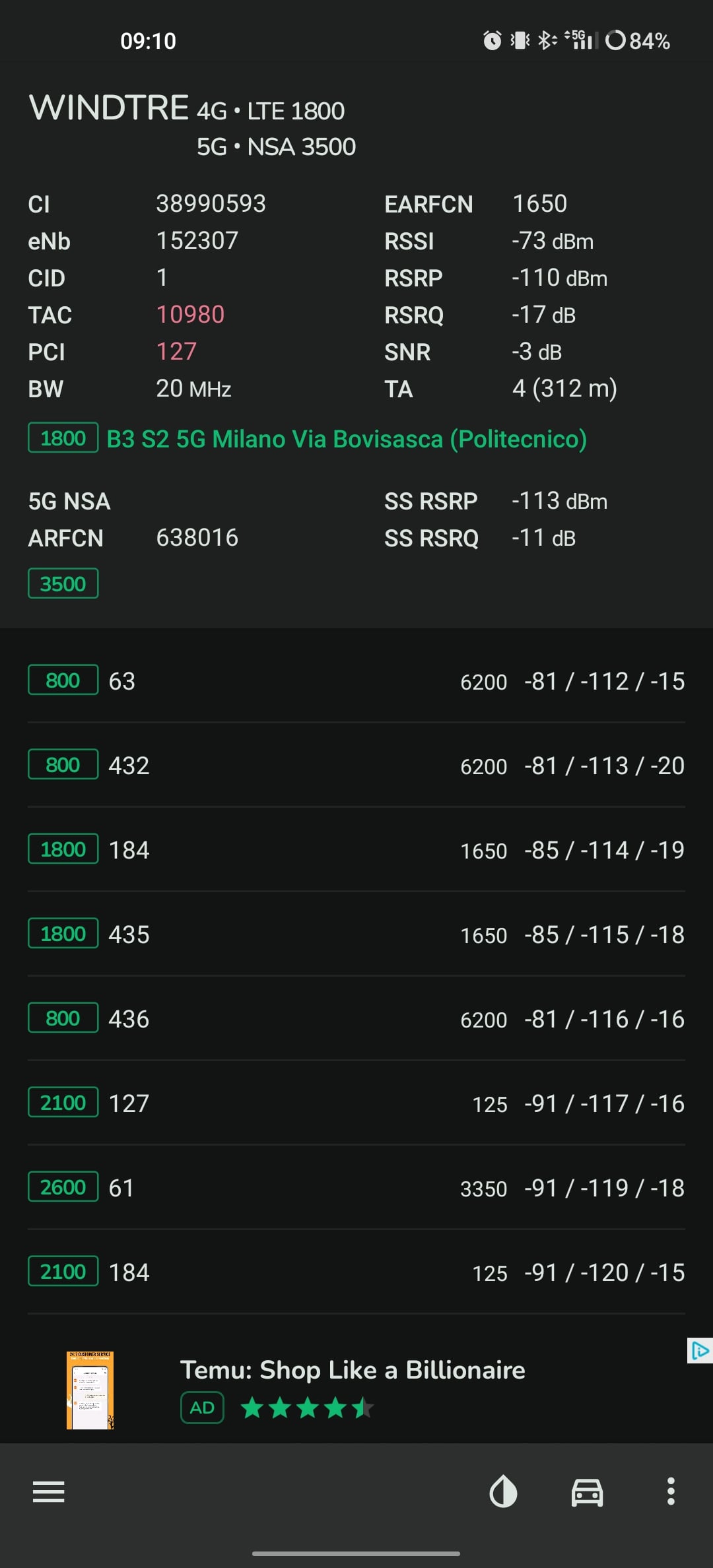
Task: Open the B3 S2 5G Milano Via Bovisasca cell
Action: point(347,439)
